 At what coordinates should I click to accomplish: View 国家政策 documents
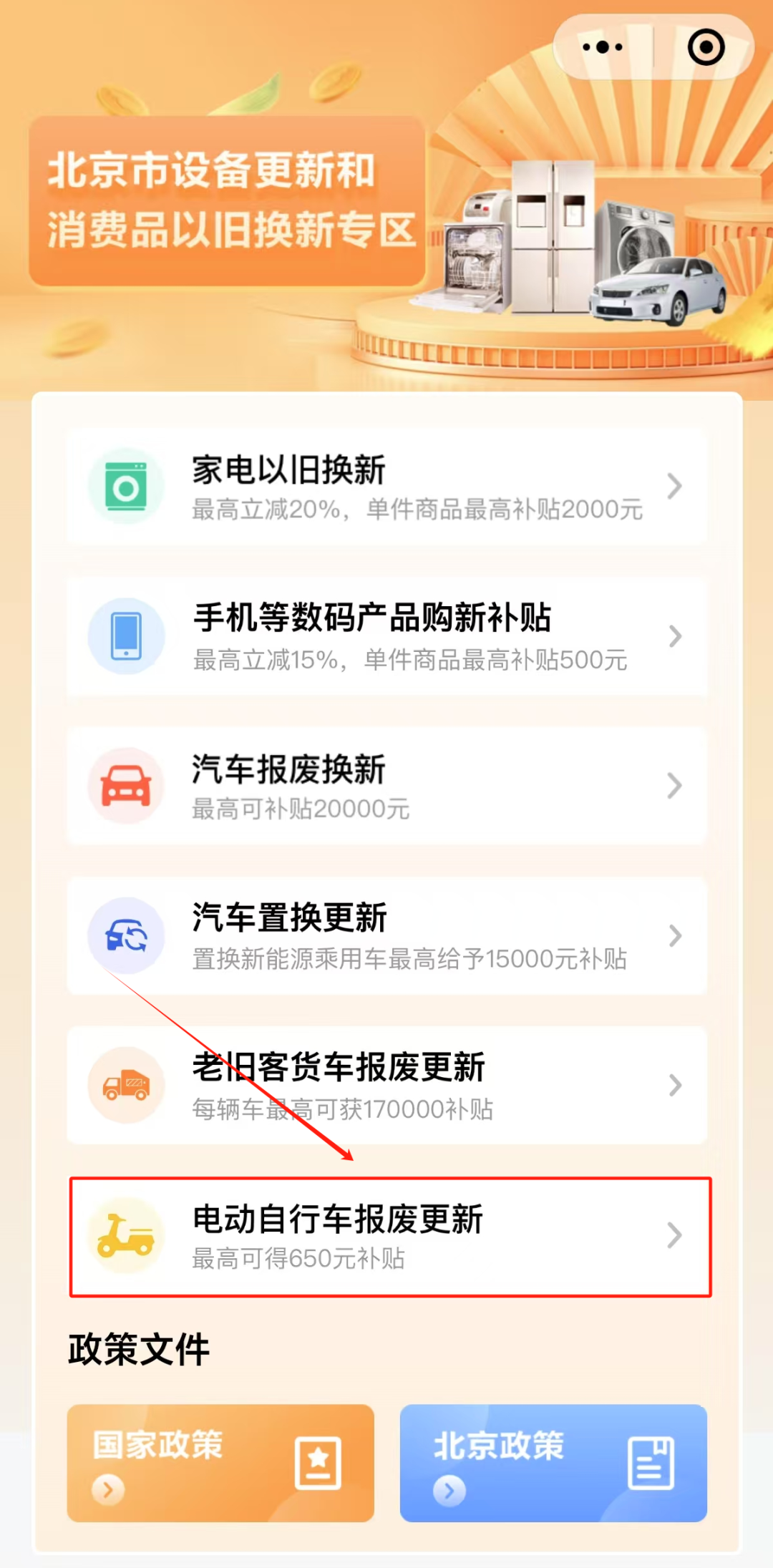(220, 1463)
